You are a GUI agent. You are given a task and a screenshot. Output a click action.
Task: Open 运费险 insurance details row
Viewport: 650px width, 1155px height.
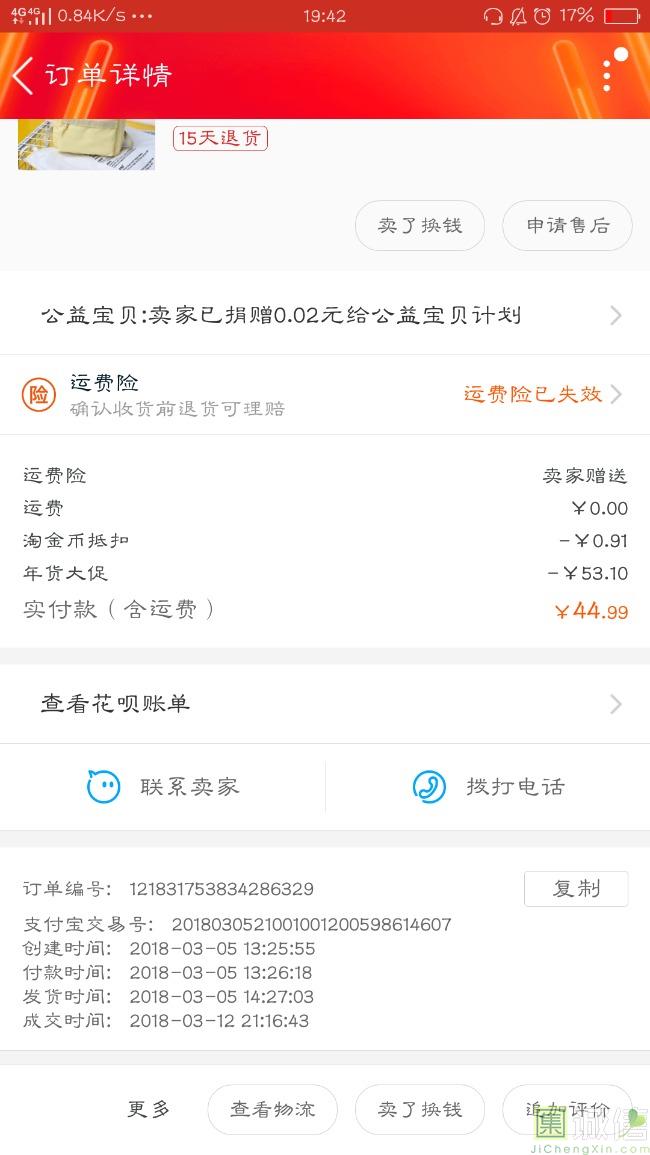(x=325, y=395)
